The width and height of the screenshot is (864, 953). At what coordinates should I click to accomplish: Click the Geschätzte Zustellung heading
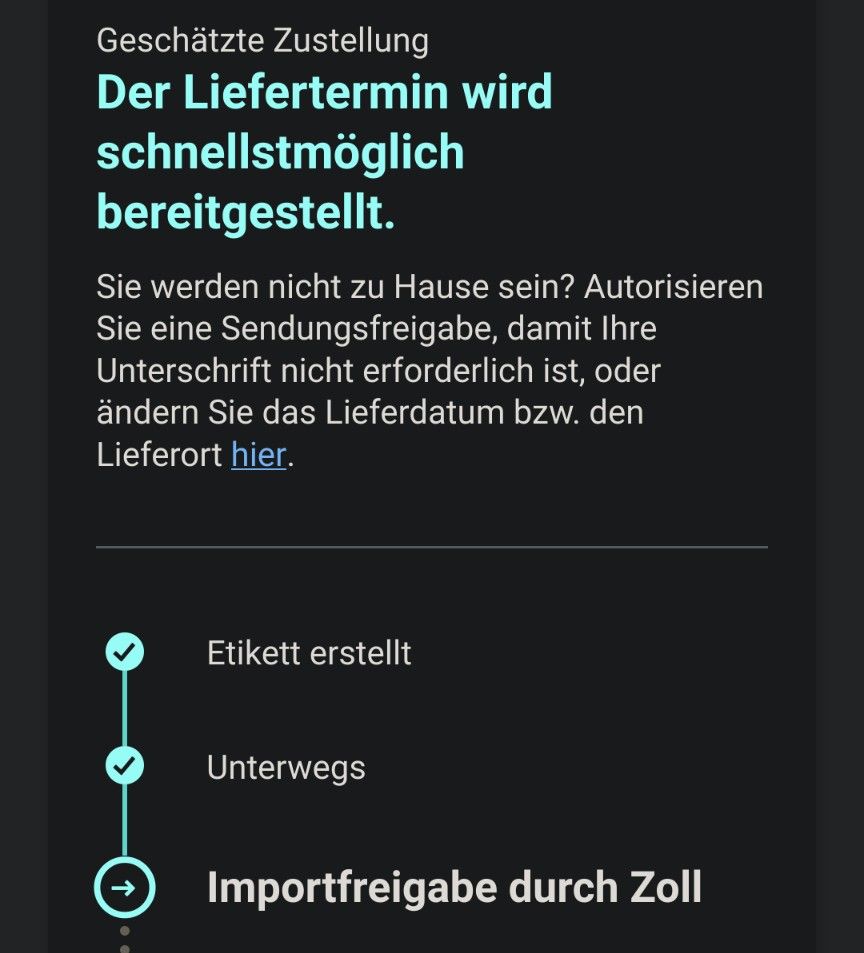262,40
